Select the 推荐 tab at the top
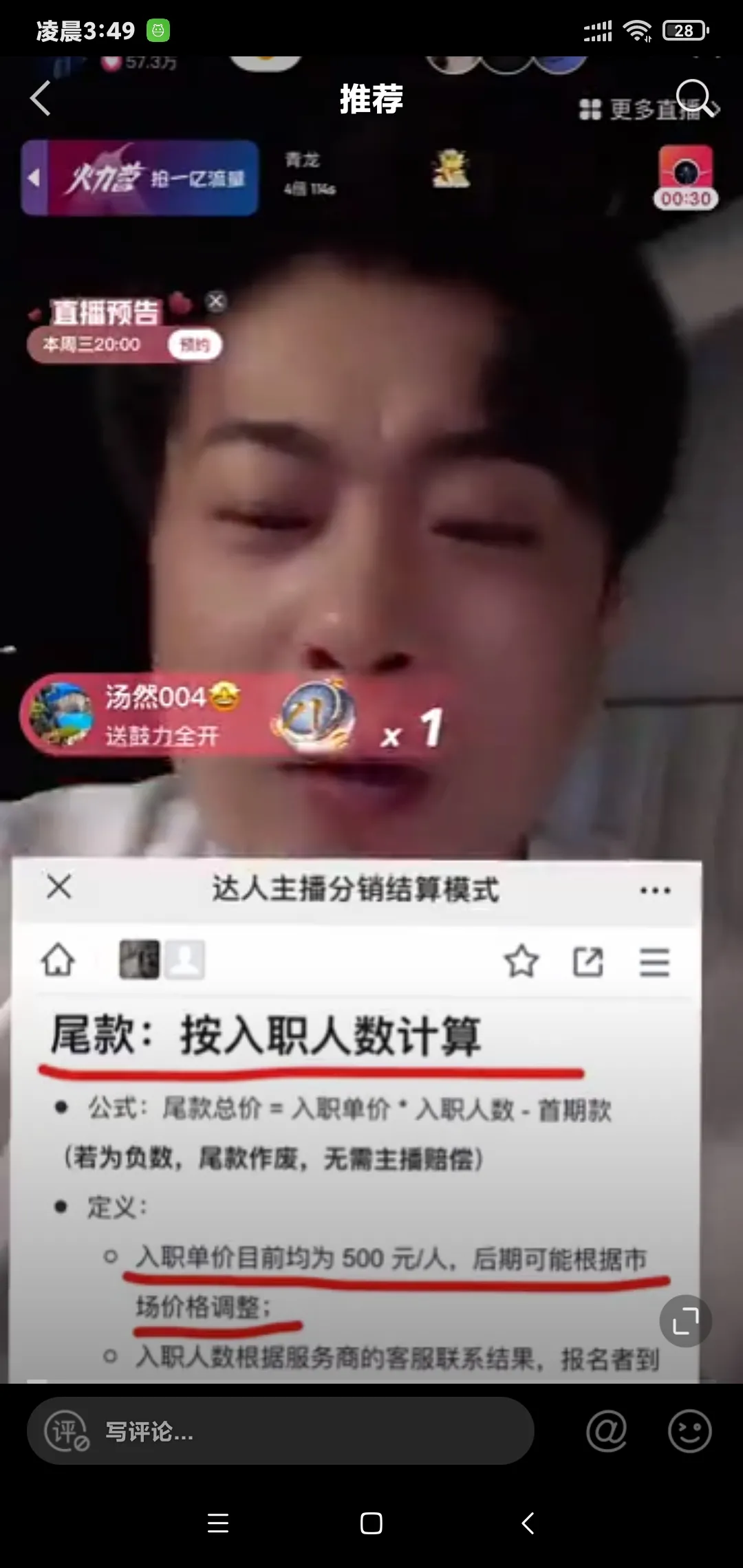The width and height of the screenshot is (743, 1568). [x=371, y=98]
